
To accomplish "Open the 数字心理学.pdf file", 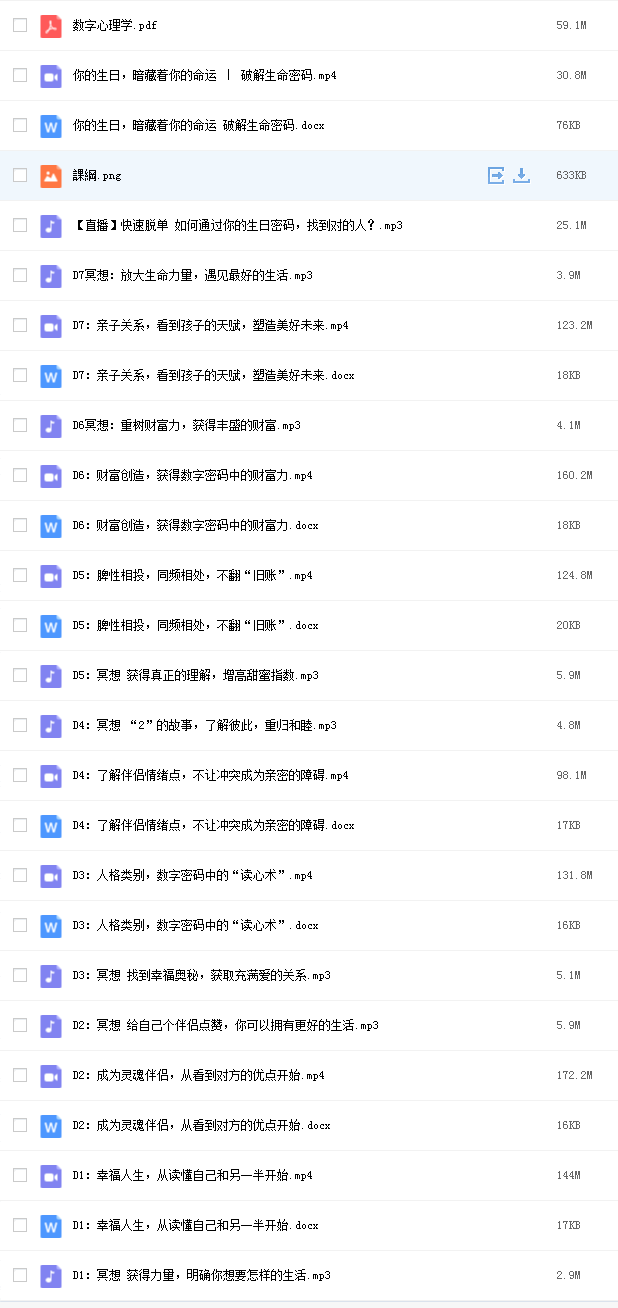I will (x=115, y=25).
